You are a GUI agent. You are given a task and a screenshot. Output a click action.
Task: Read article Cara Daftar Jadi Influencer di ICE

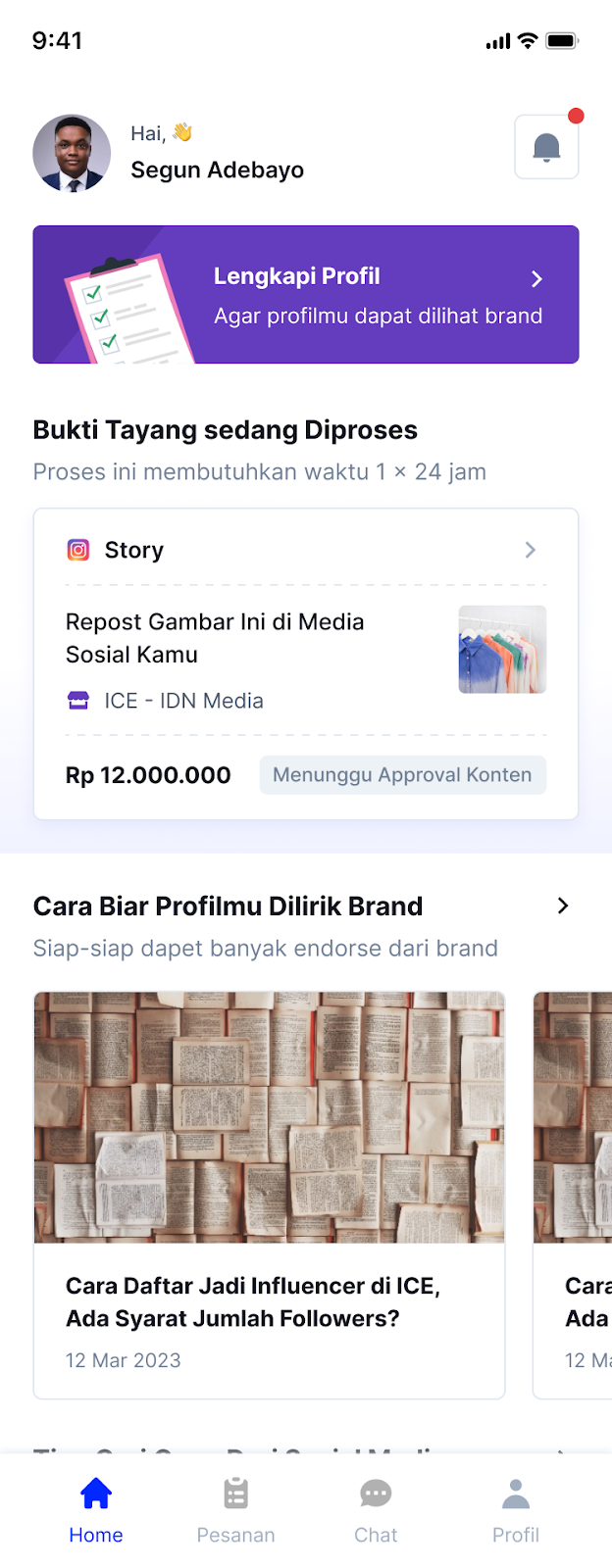click(x=270, y=1195)
